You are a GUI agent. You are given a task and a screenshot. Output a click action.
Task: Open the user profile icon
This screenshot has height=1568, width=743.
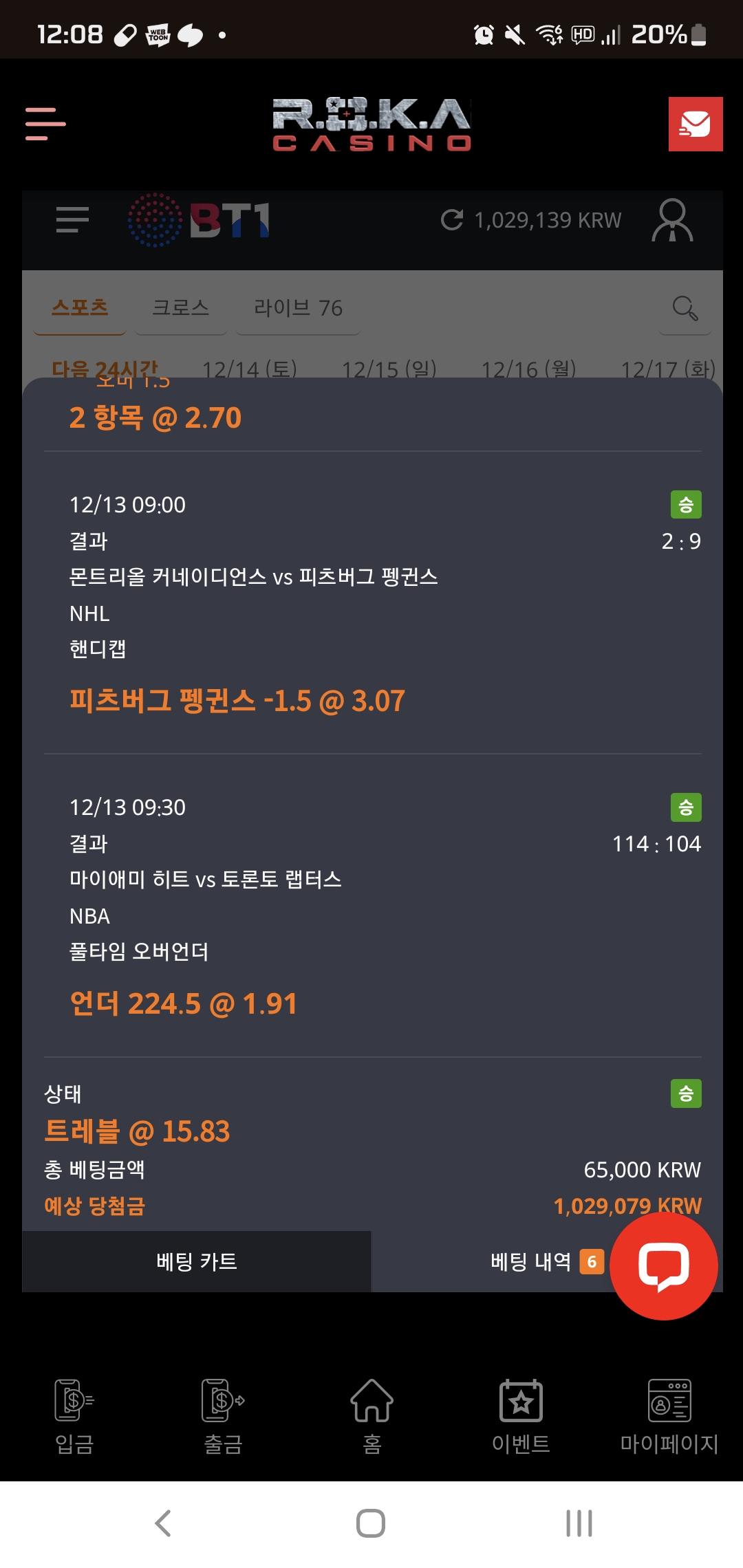[x=672, y=220]
